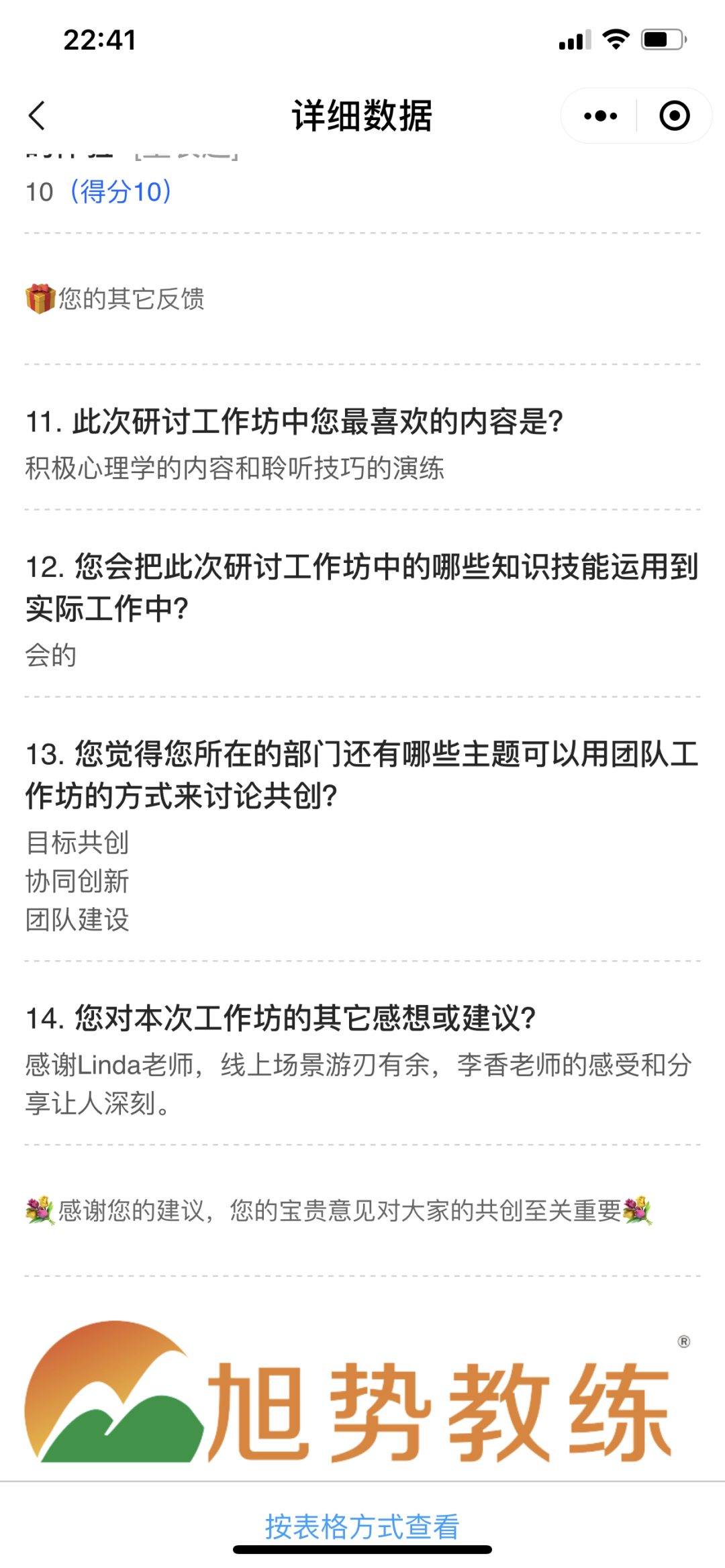
Task: Close the mini program with circle button
Action: click(x=674, y=115)
